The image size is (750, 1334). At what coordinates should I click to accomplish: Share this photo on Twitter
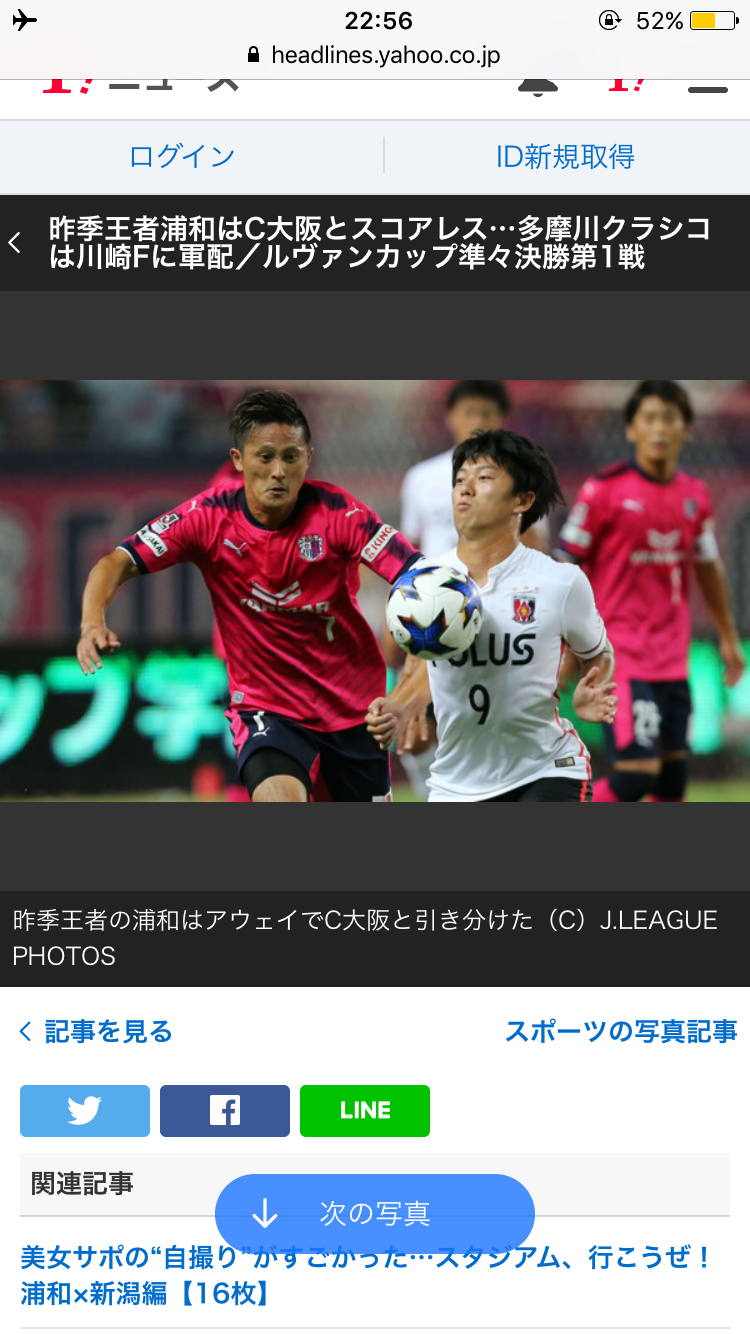point(85,1111)
